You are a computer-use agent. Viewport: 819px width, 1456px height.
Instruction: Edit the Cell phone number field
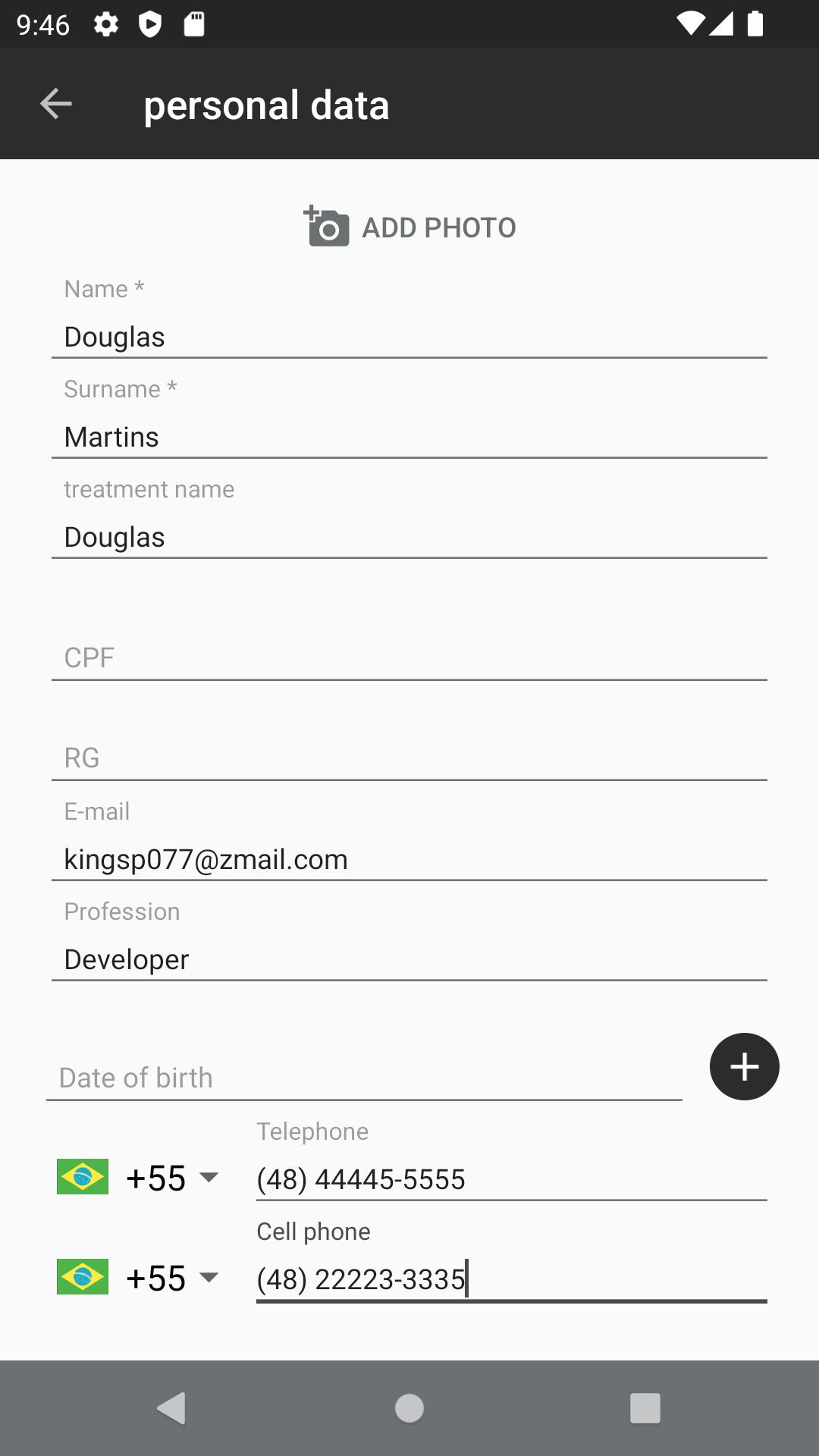pos(512,1279)
